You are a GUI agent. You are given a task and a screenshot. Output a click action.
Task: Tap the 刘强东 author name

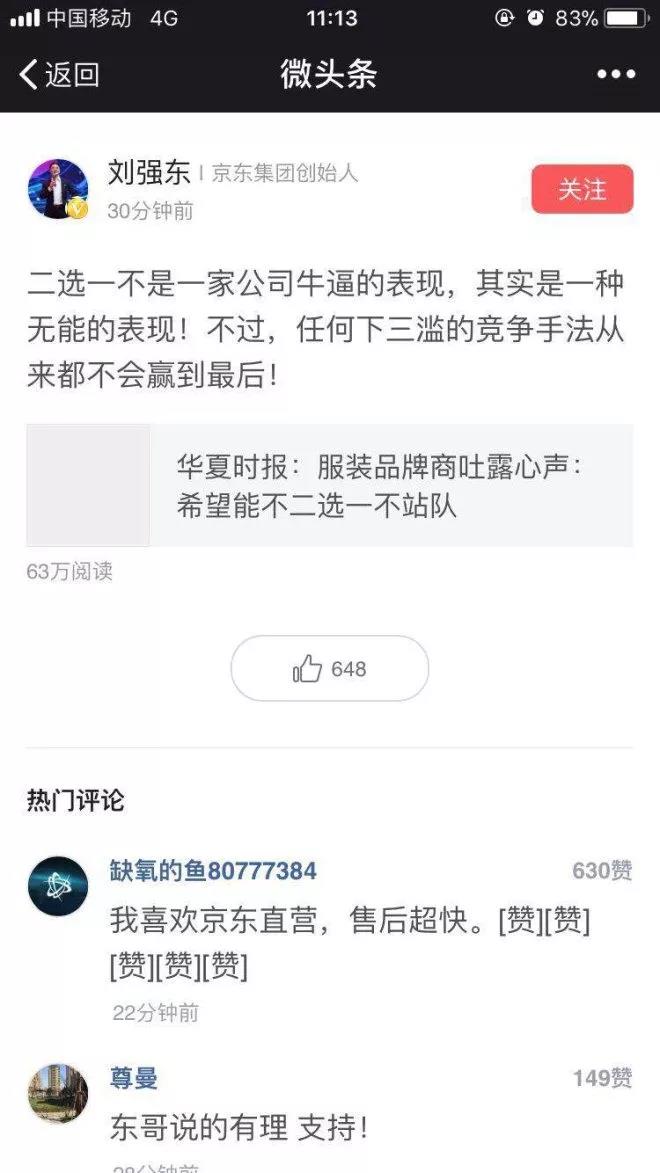149,172
